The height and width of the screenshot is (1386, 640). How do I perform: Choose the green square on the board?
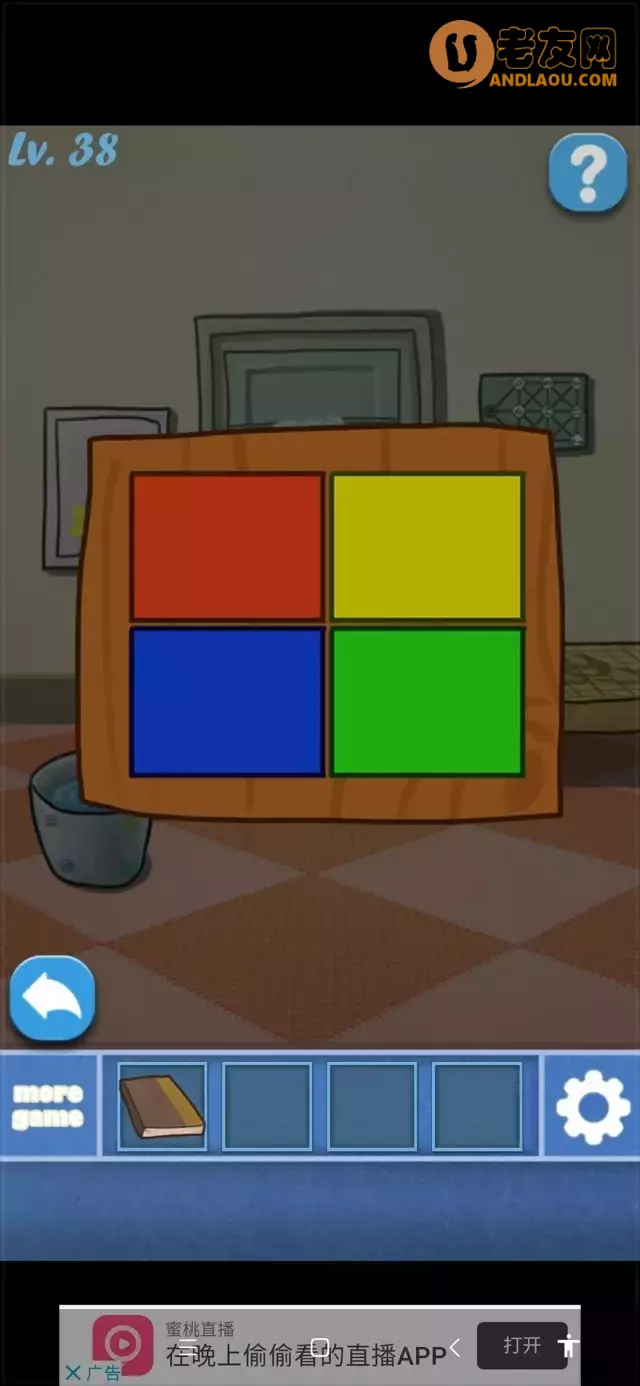coord(427,702)
